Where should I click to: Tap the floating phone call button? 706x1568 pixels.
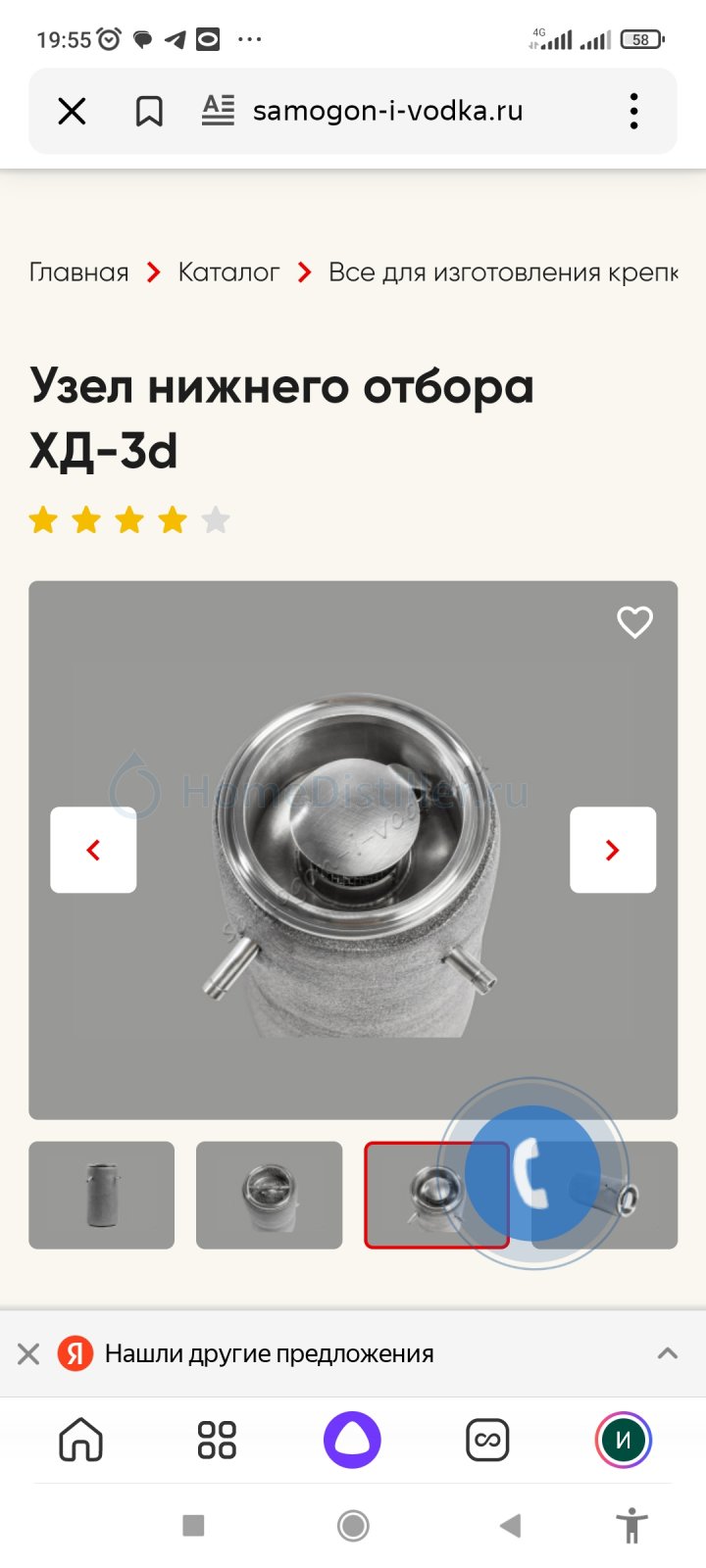pyautogui.click(x=532, y=1173)
